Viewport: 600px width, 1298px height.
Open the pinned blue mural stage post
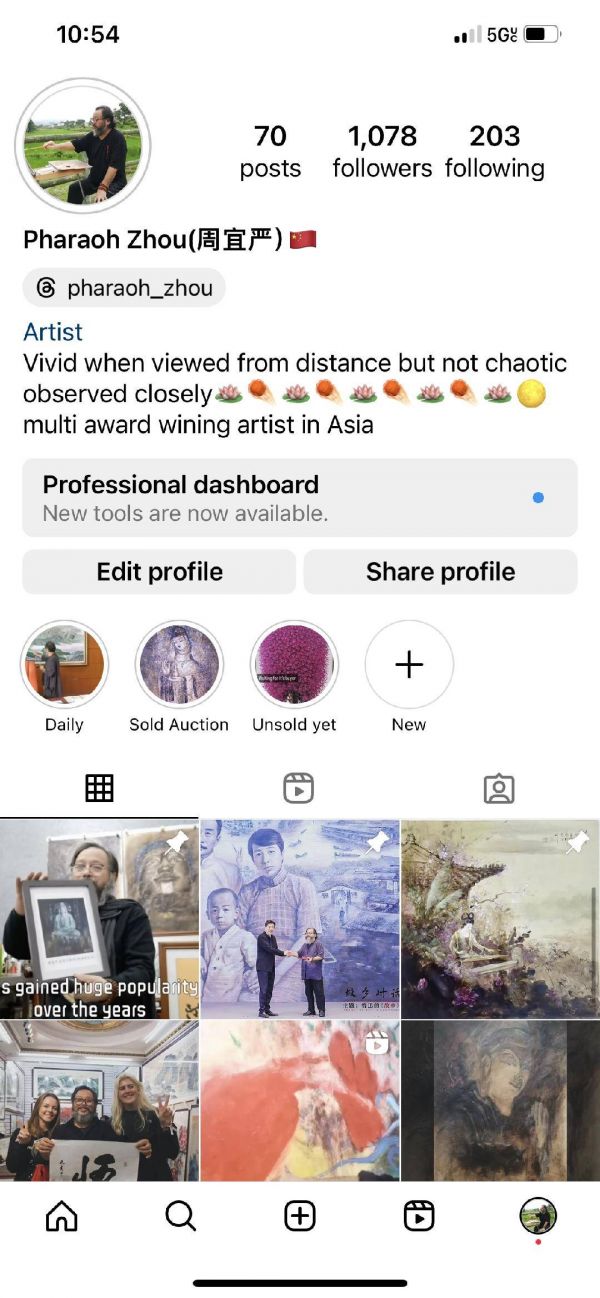(x=300, y=919)
